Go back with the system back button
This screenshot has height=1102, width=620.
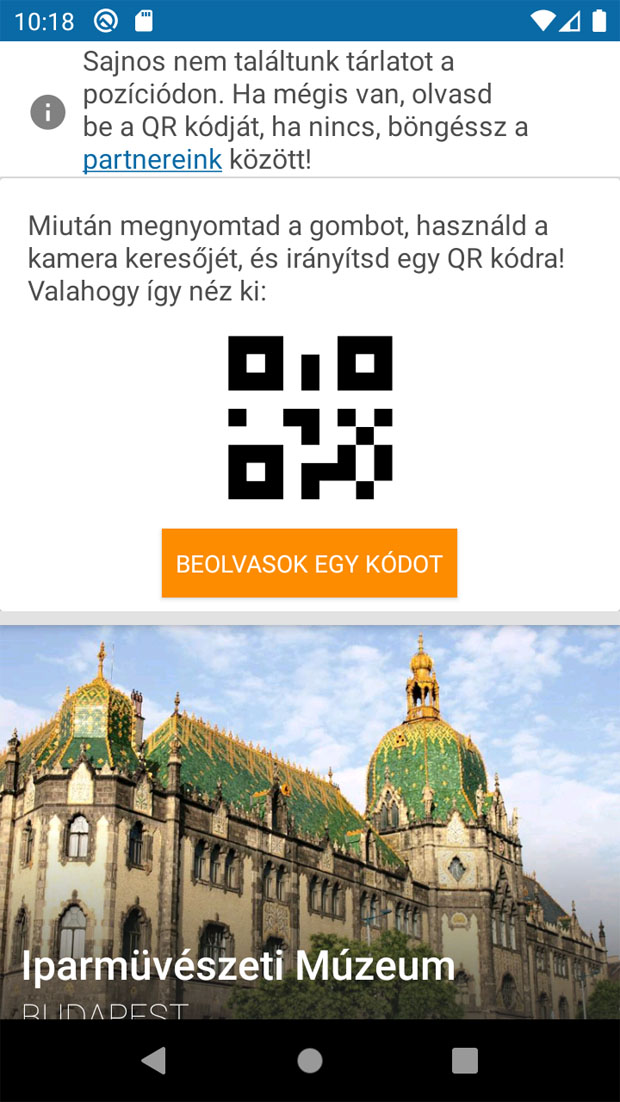tap(153, 1060)
